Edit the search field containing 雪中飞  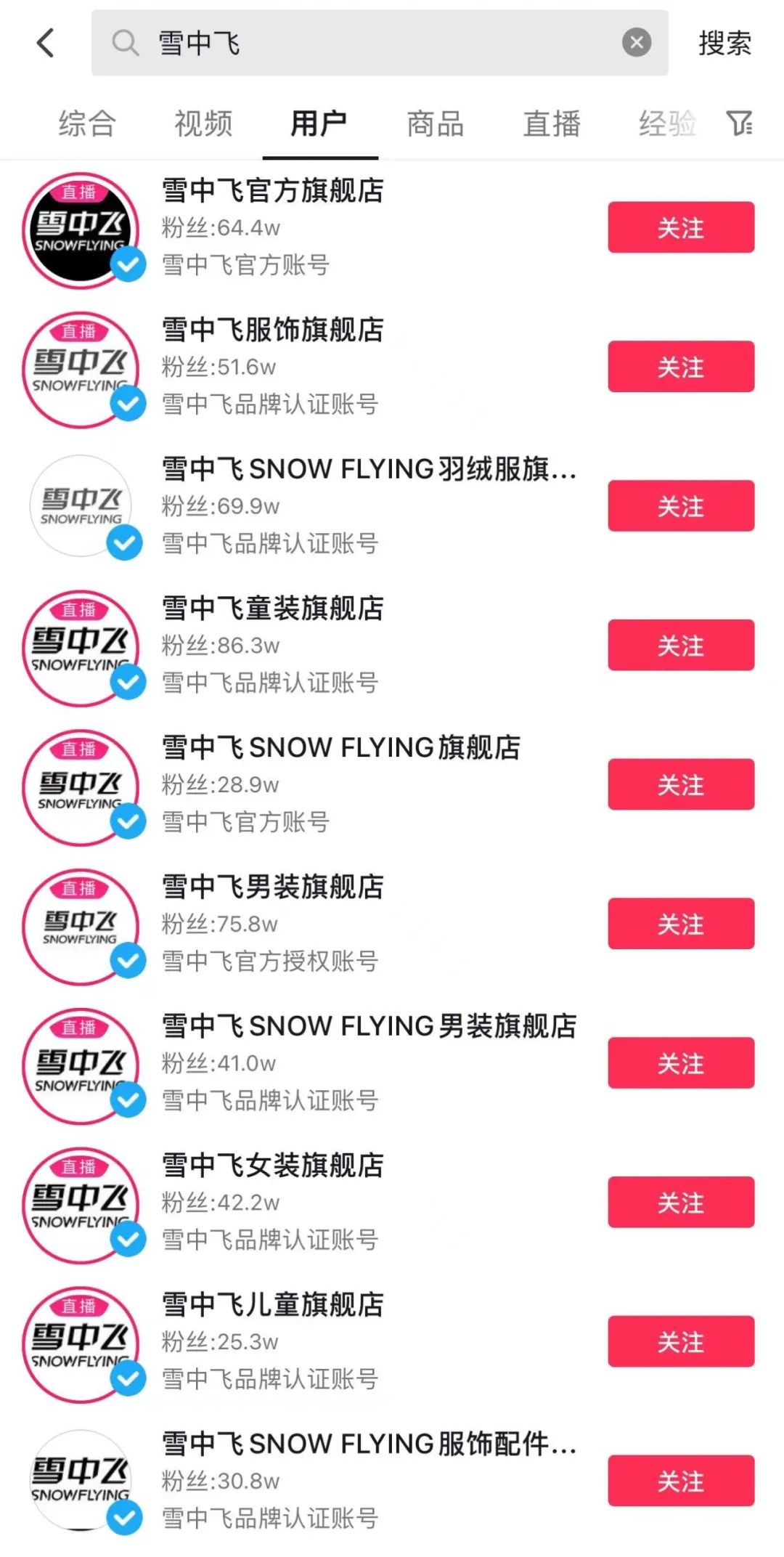click(377, 43)
